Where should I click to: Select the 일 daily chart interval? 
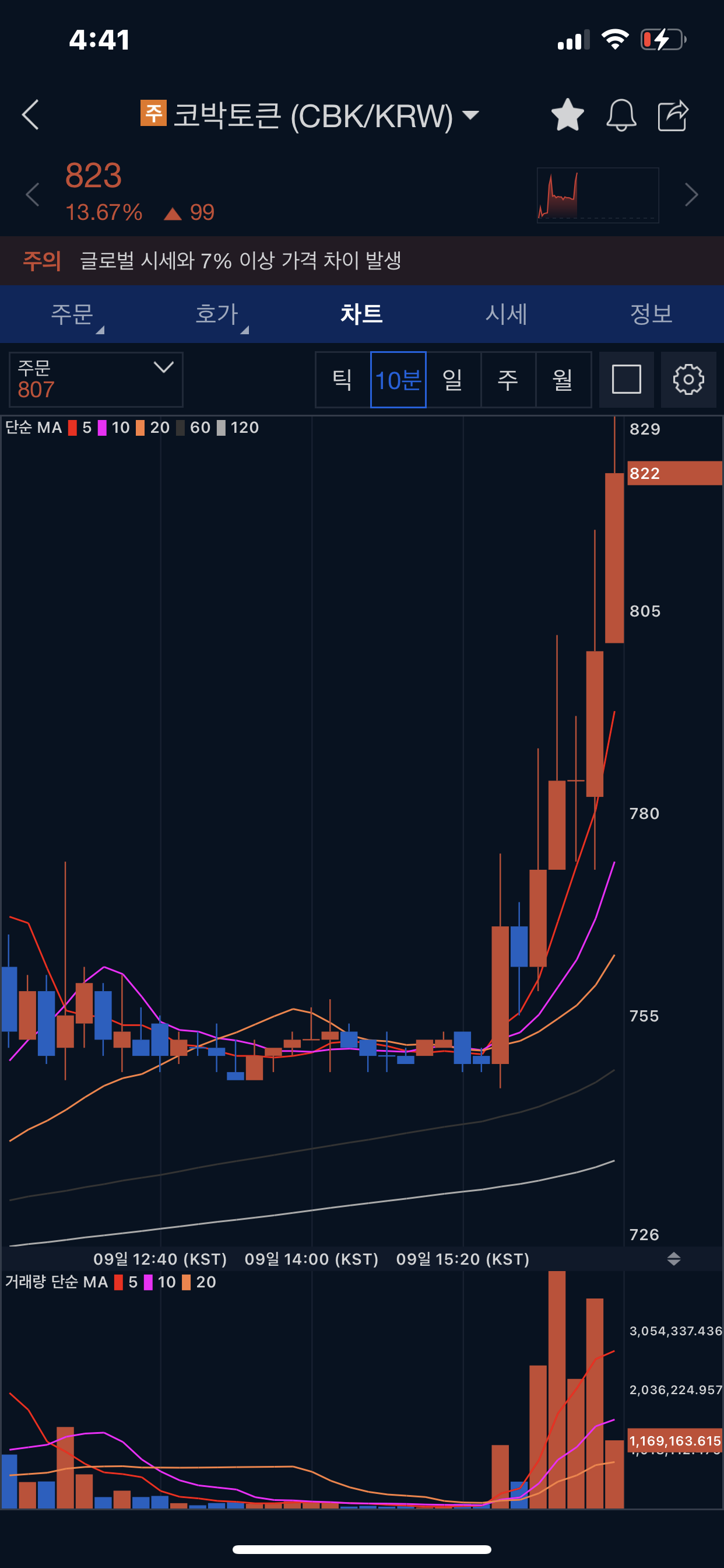(453, 380)
